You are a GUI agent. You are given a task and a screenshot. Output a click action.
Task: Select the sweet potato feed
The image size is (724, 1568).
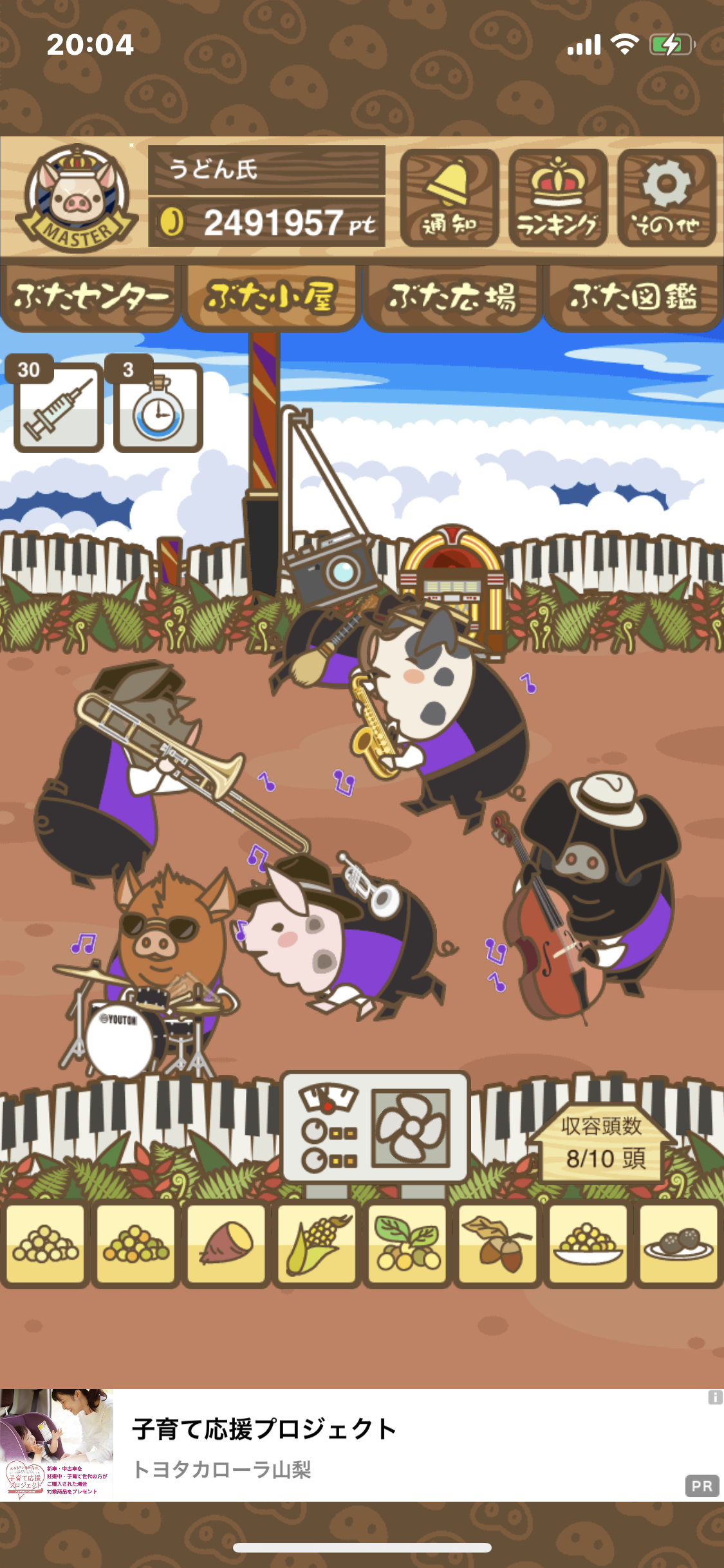(226, 1244)
